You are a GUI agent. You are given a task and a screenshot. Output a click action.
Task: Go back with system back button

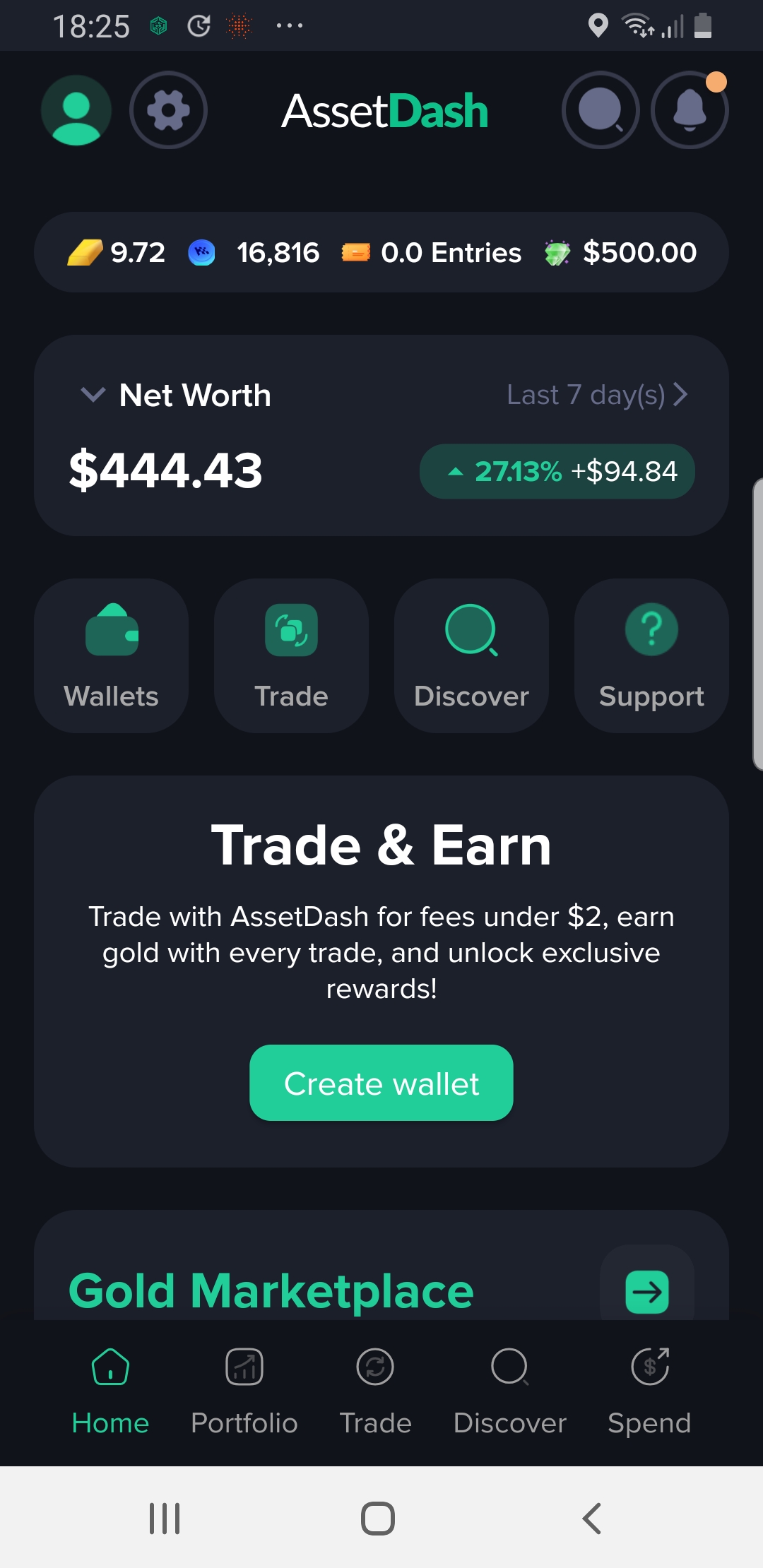[591, 1518]
